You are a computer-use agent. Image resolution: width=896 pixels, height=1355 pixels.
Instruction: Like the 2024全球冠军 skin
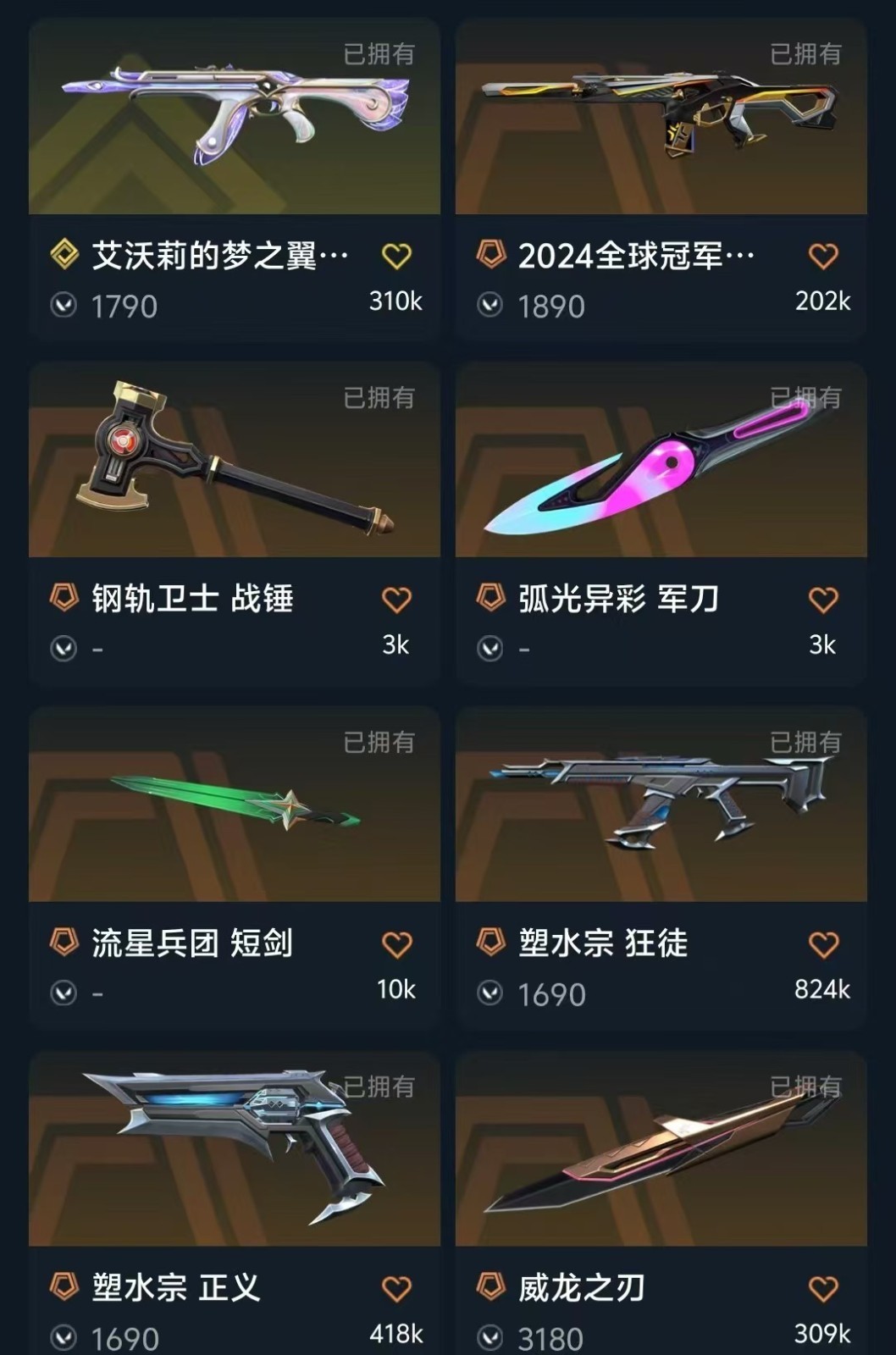coord(822,257)
